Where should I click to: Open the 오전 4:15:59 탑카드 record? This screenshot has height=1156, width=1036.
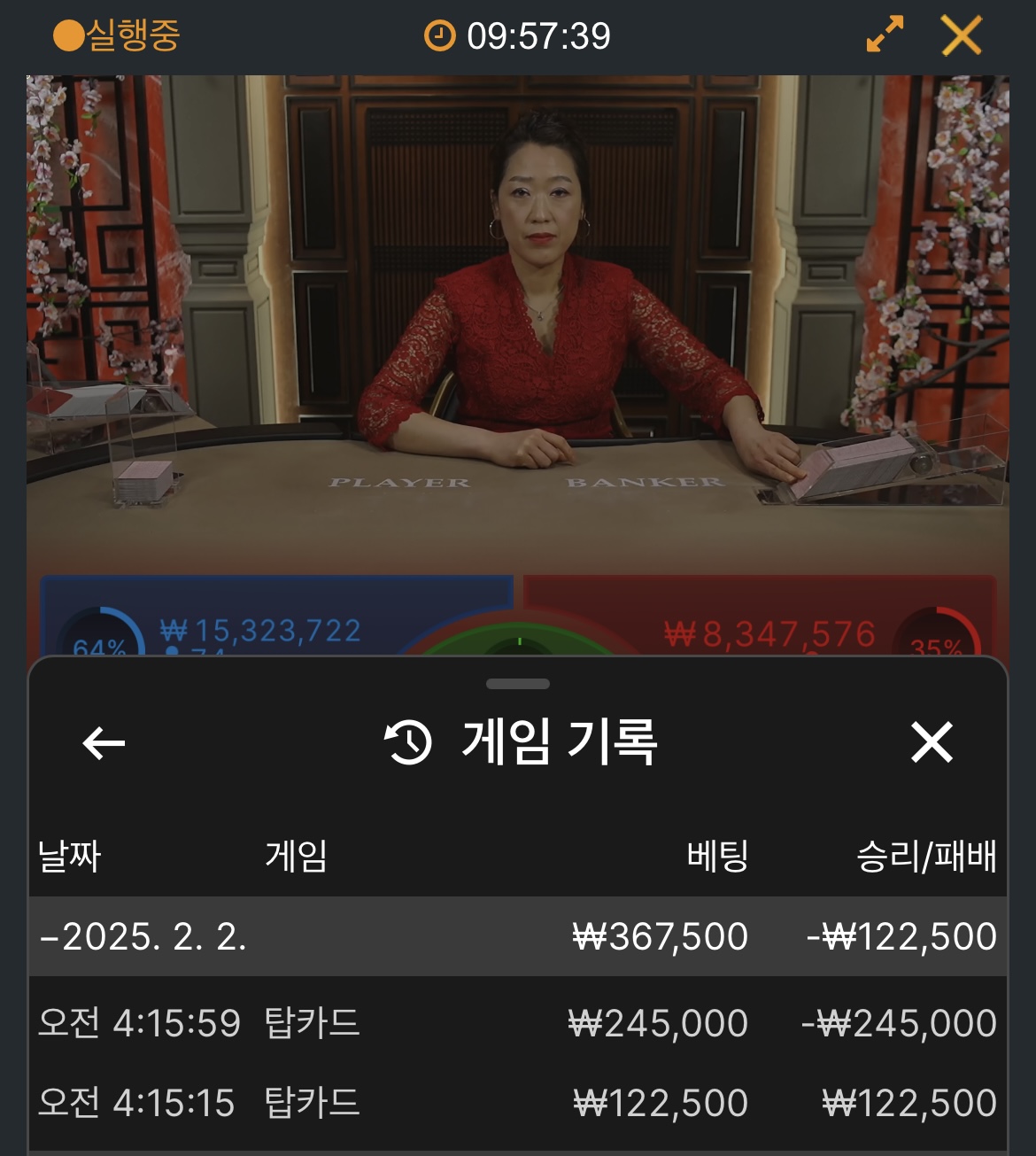click(x=518, y=1024)
